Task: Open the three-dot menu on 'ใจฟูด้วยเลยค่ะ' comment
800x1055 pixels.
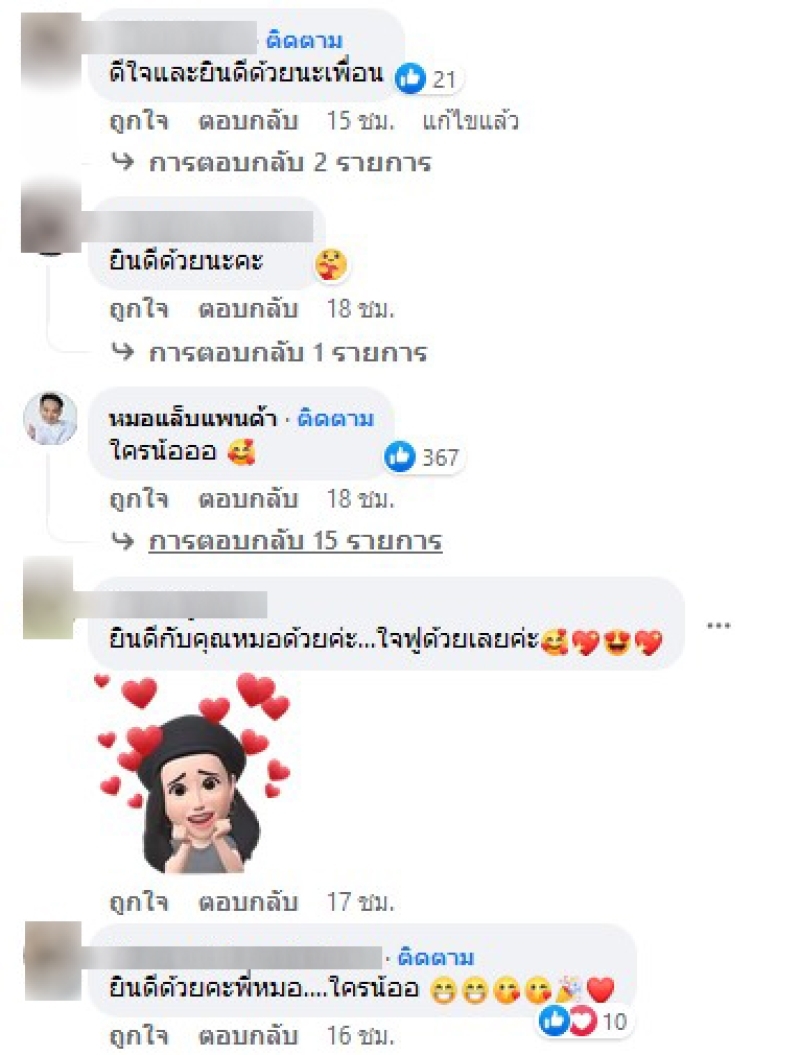Action: (x=718, y=627)
